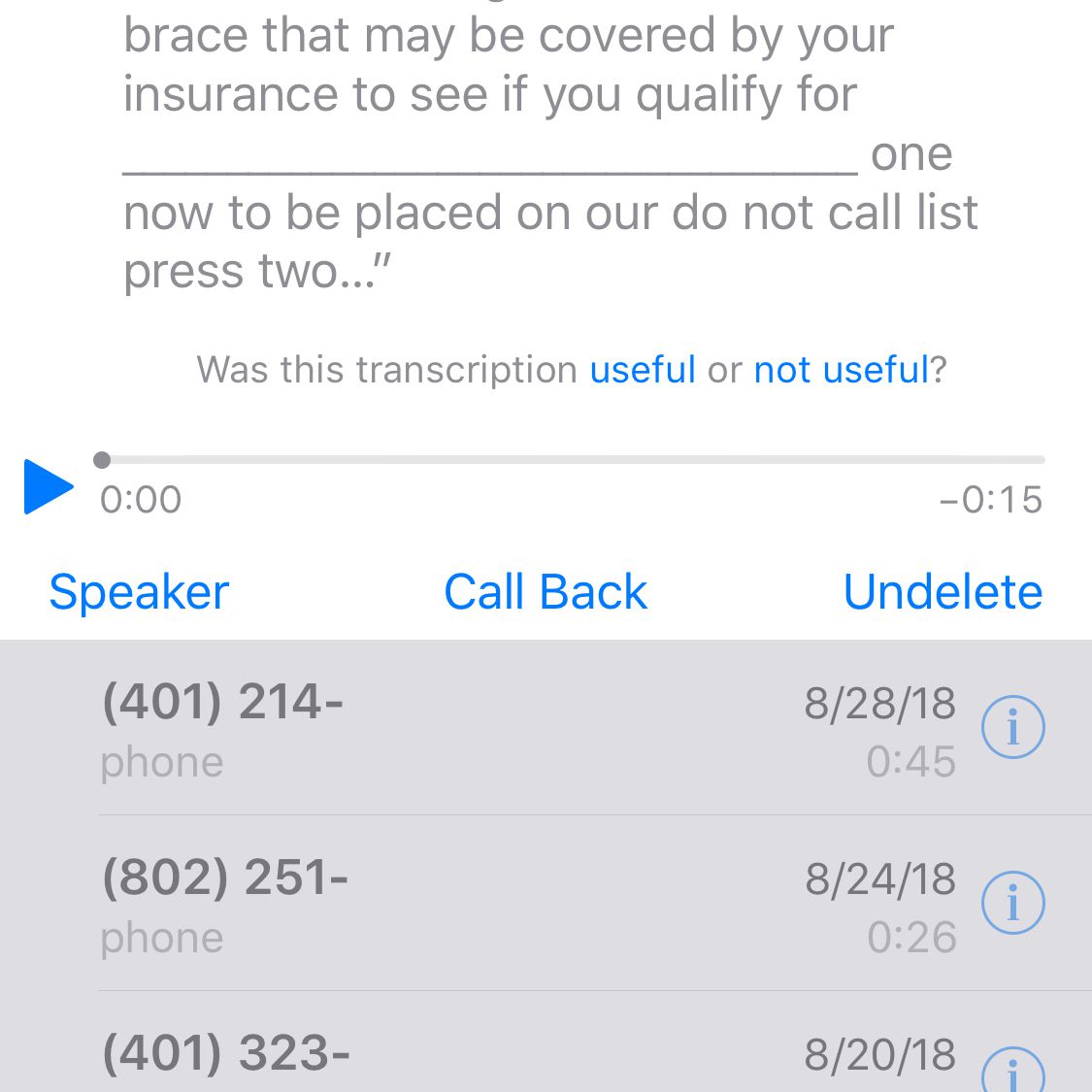This screenshot has height=1092, width=1092.
Task: Call Back the voicemail sender
Action: pos(546,592)
